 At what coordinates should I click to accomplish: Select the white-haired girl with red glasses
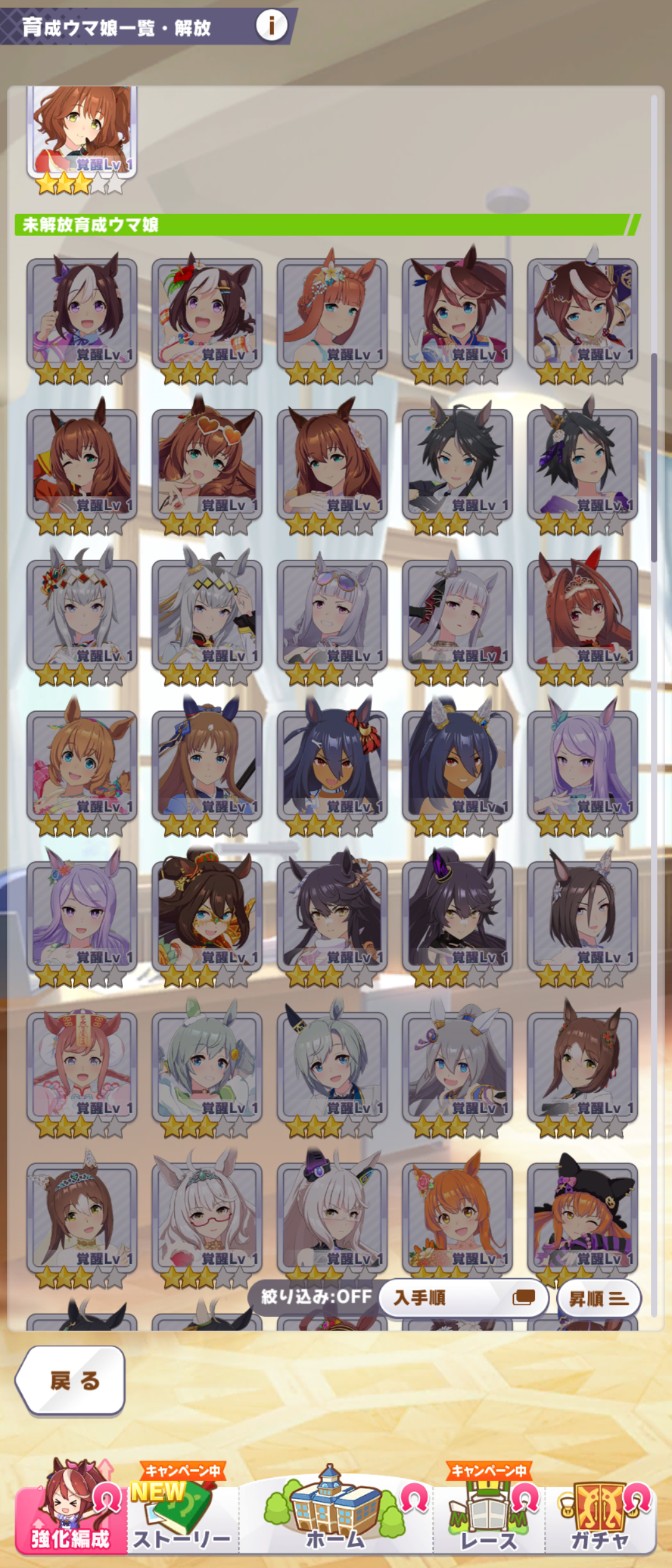pos(207,1216)
